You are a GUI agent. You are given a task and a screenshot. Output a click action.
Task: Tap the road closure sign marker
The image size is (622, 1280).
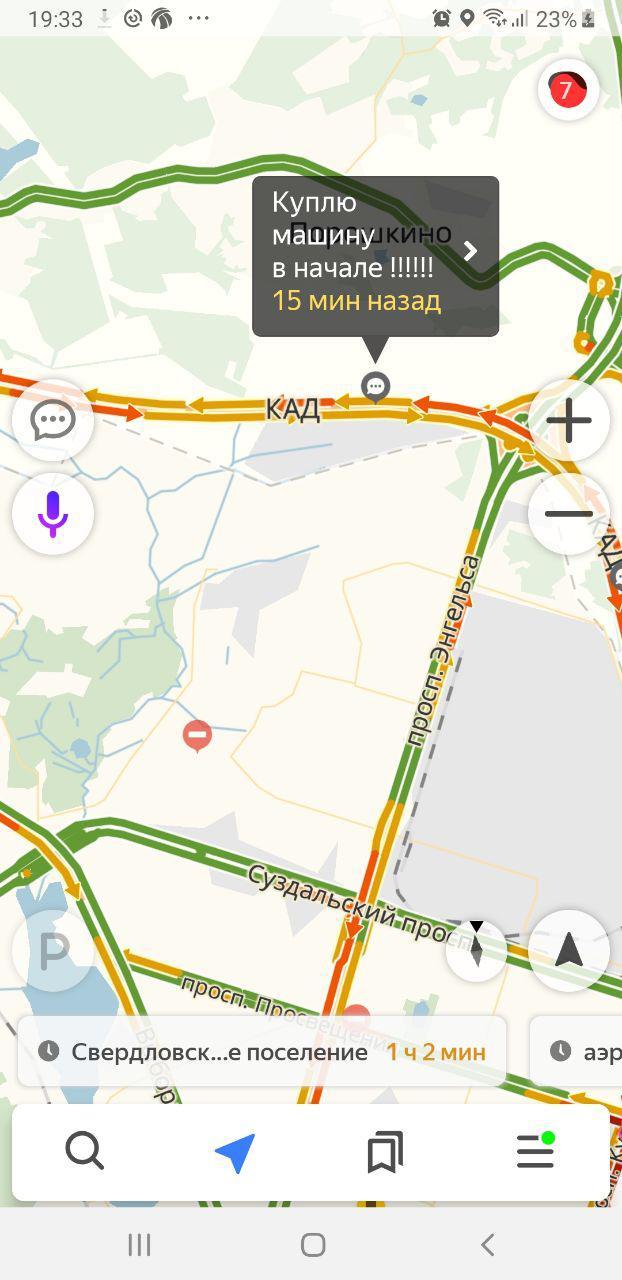(198, 736)
